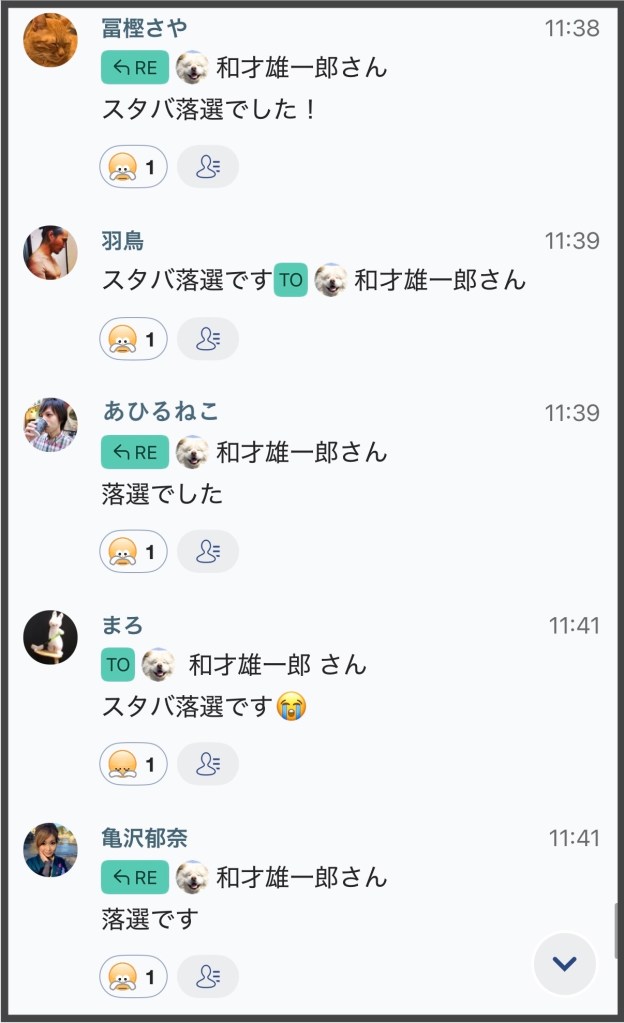
Task: Tap the reaction on まろ's message
Action: click(x=133, y=764)
